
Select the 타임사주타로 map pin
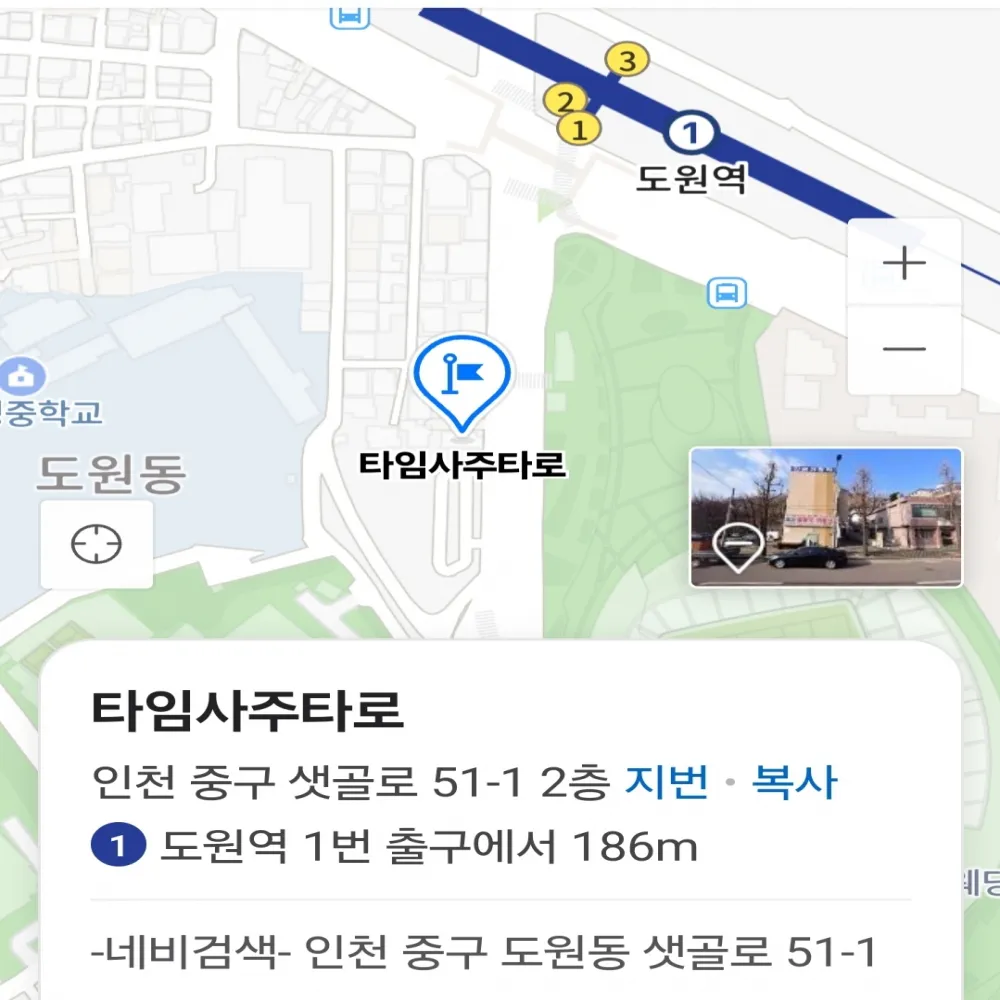pos(462,378)
